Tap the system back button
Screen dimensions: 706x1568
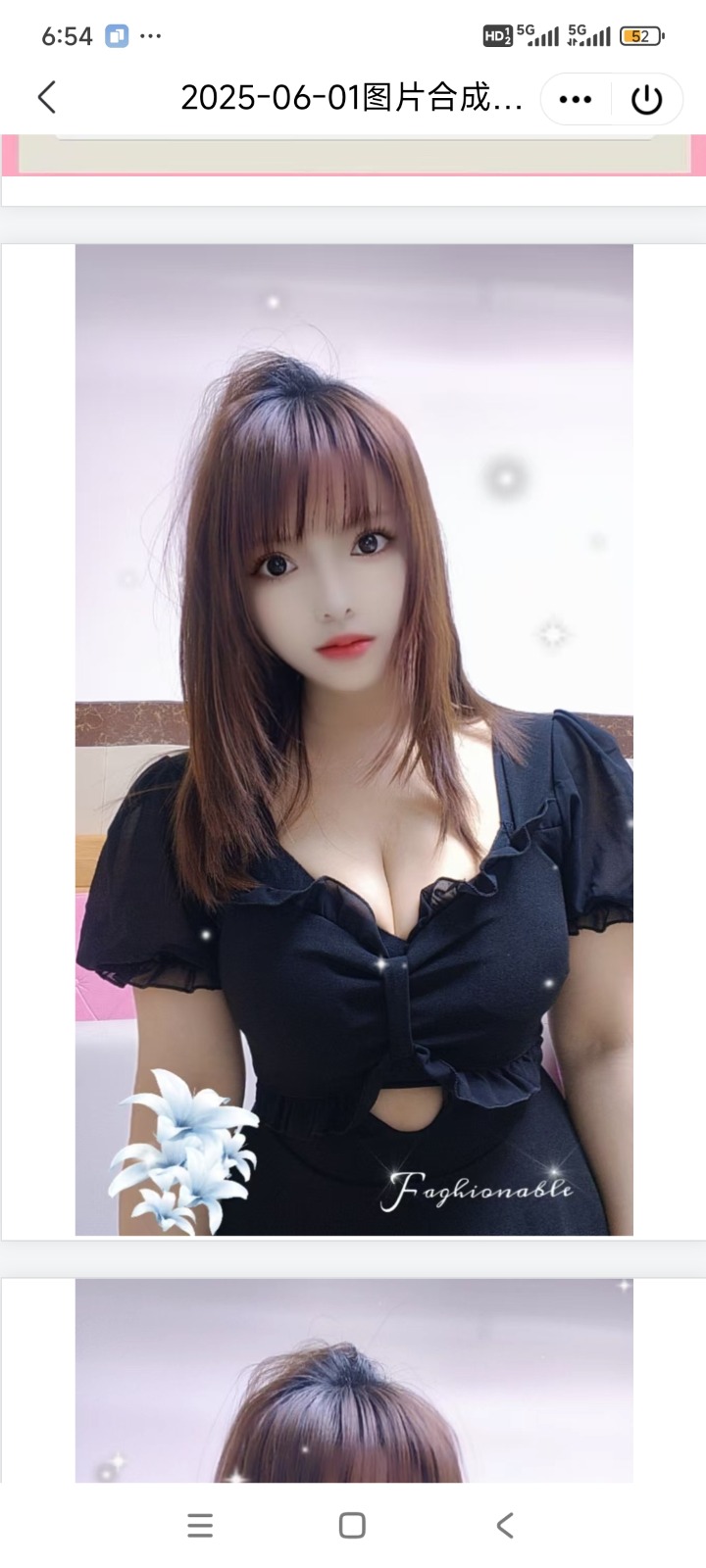505,1525
